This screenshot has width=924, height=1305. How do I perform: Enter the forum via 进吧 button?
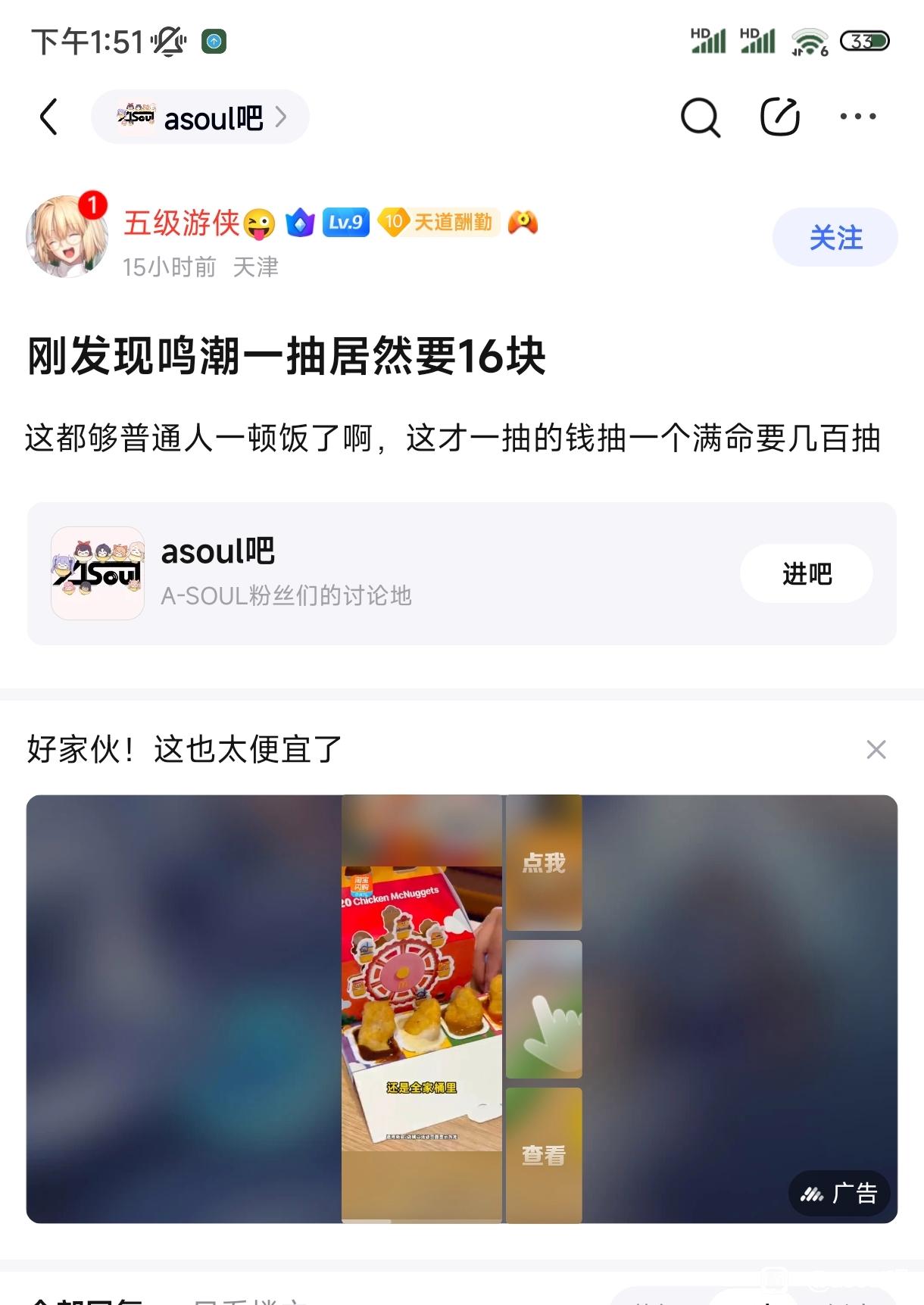[806, 574]
